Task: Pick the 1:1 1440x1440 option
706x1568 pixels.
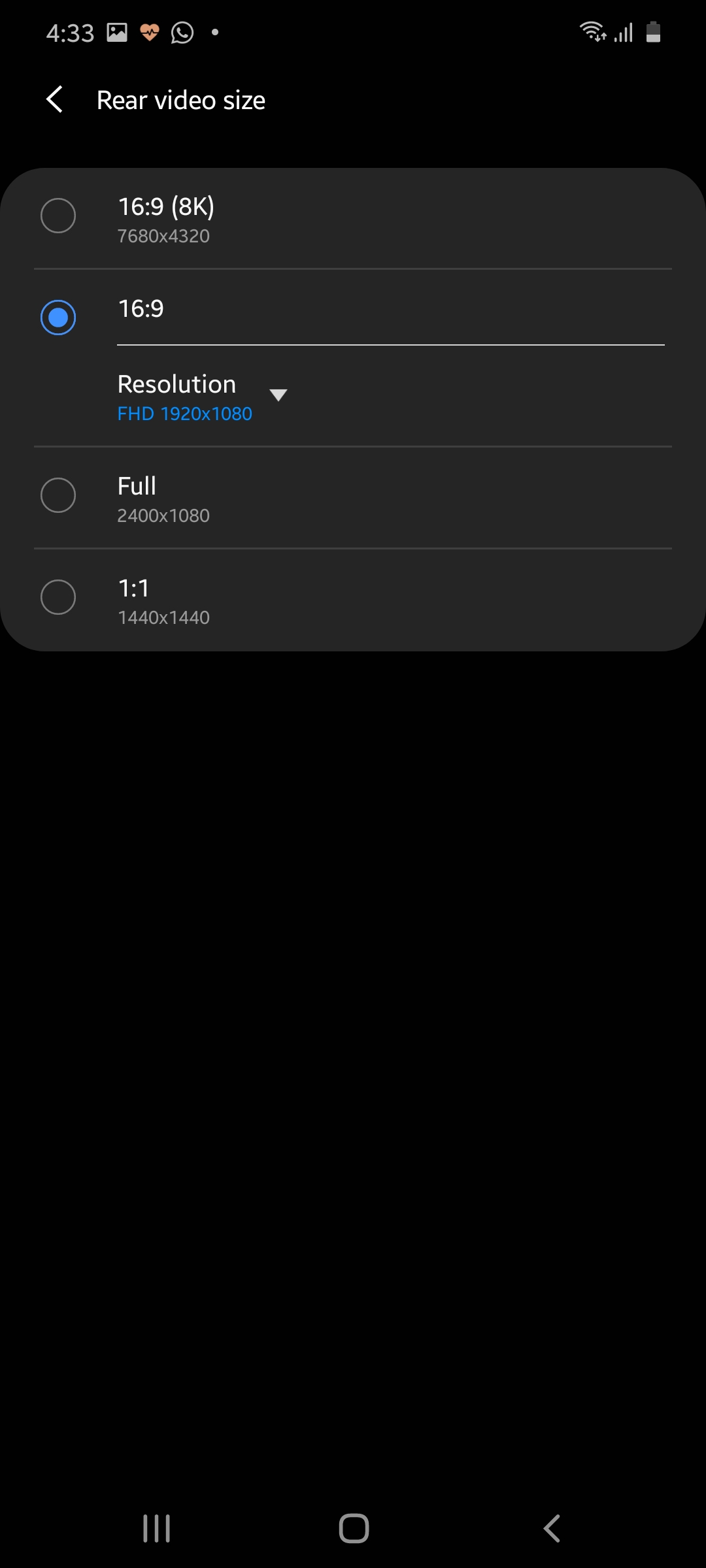Action: pos(58,598)
